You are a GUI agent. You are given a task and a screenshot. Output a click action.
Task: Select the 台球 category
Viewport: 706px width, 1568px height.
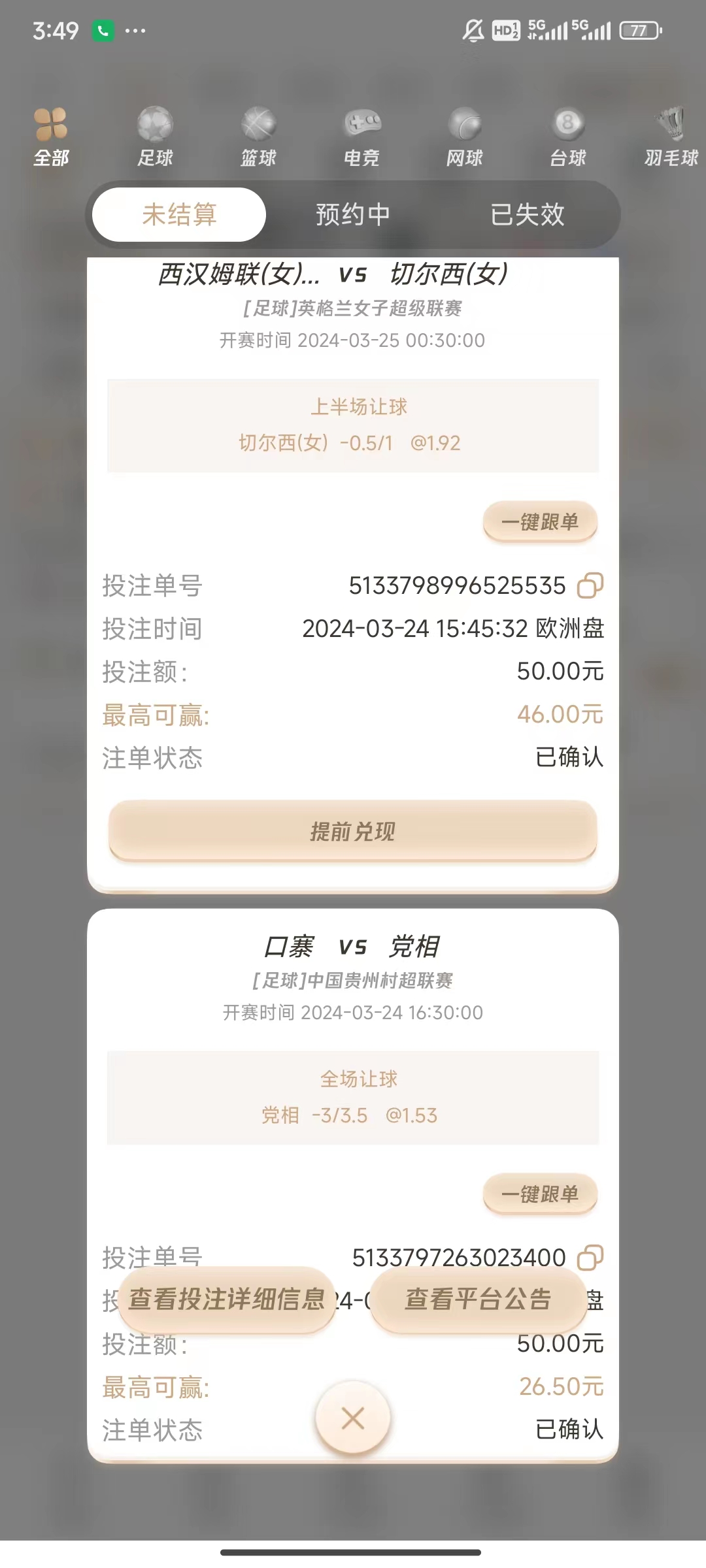pos(567,137)
